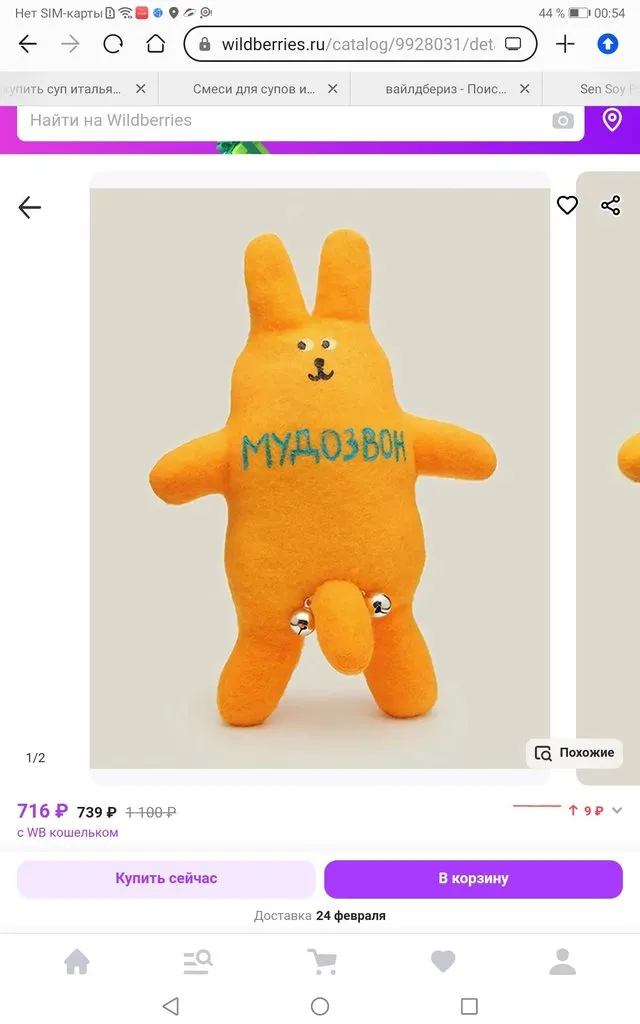
Task: Open a new browser tab with plus
Action: tap(565, 44)
